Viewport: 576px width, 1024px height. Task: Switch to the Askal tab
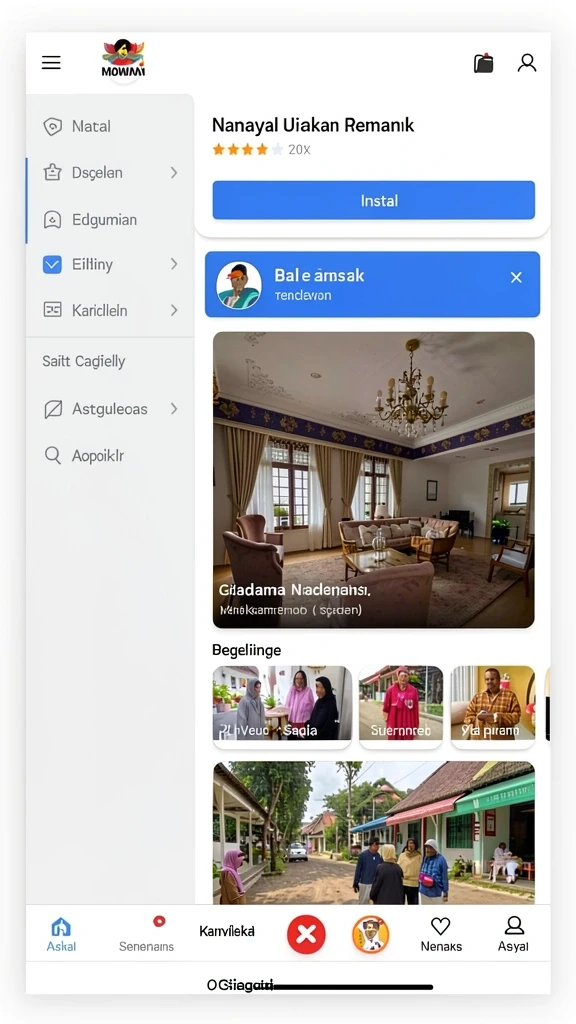(x=61, y=935)
